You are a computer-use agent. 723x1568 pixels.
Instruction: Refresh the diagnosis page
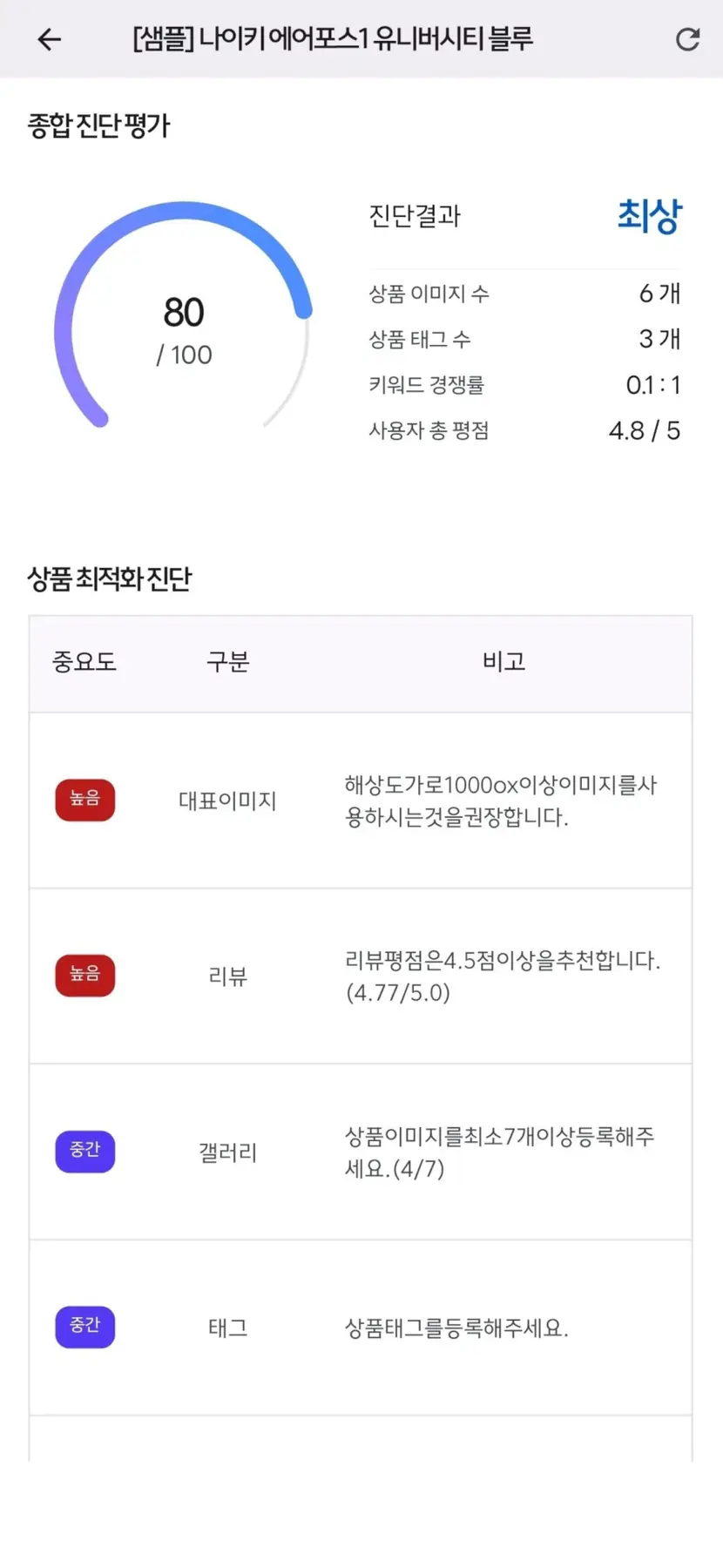click(687, 39)
